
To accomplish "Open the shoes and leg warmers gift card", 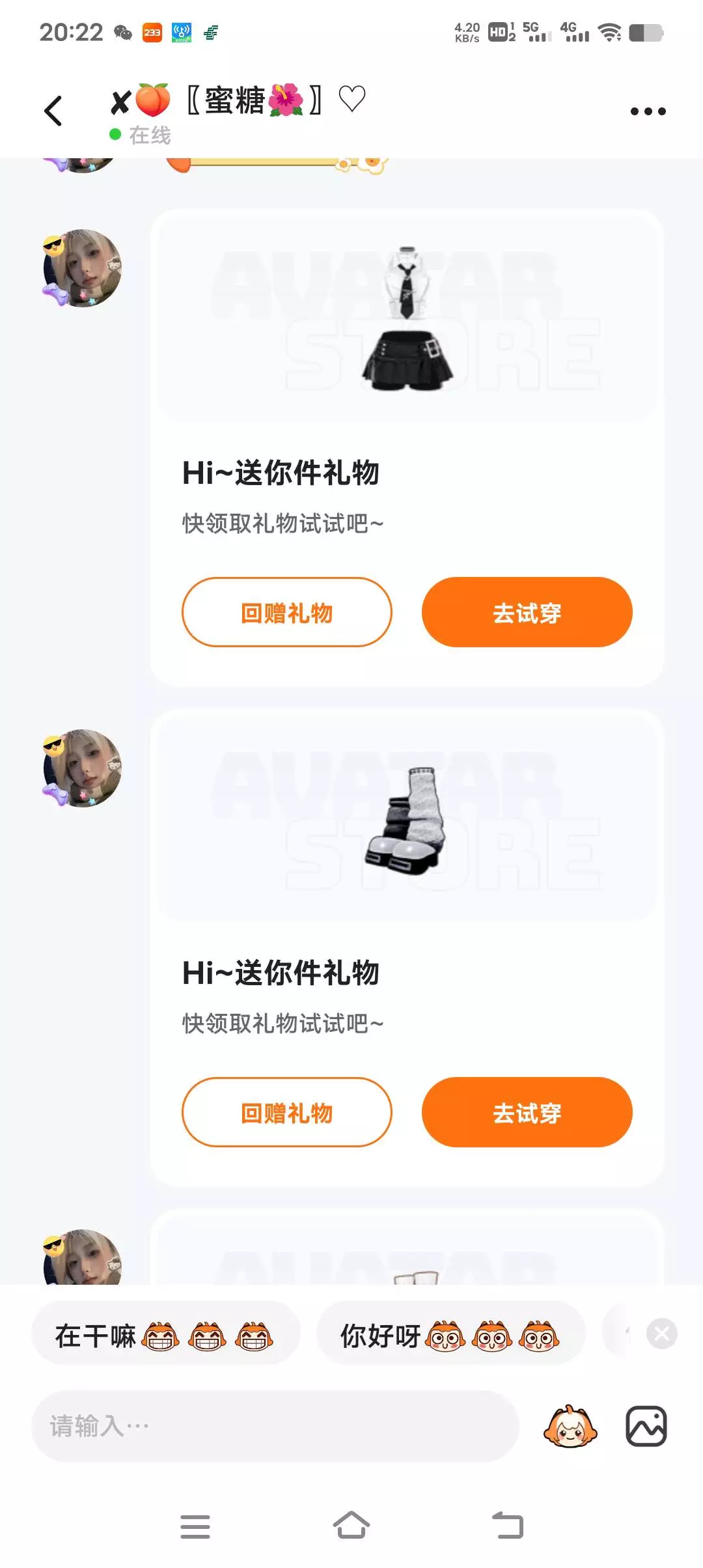I will 407,947.
